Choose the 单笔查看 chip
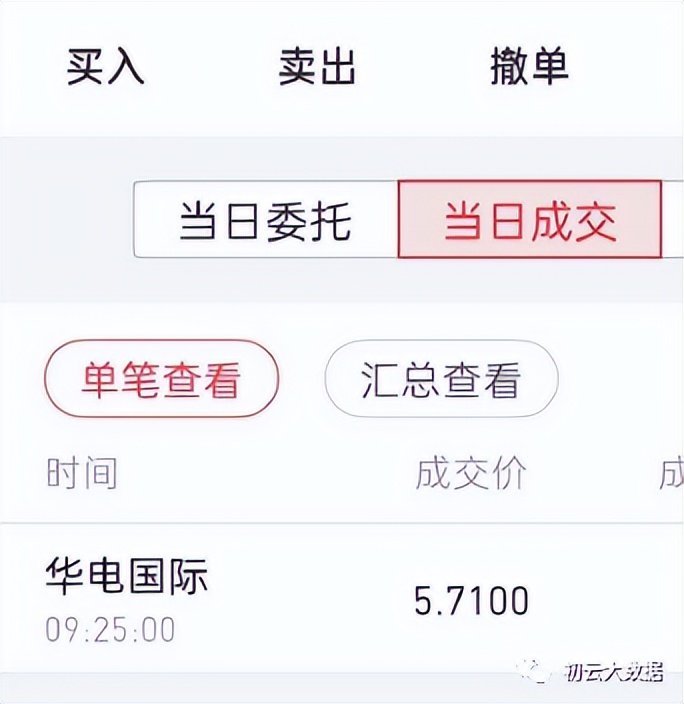Image resolution: width=684 pixels, height=704 pixels. (x=161, y=379)
